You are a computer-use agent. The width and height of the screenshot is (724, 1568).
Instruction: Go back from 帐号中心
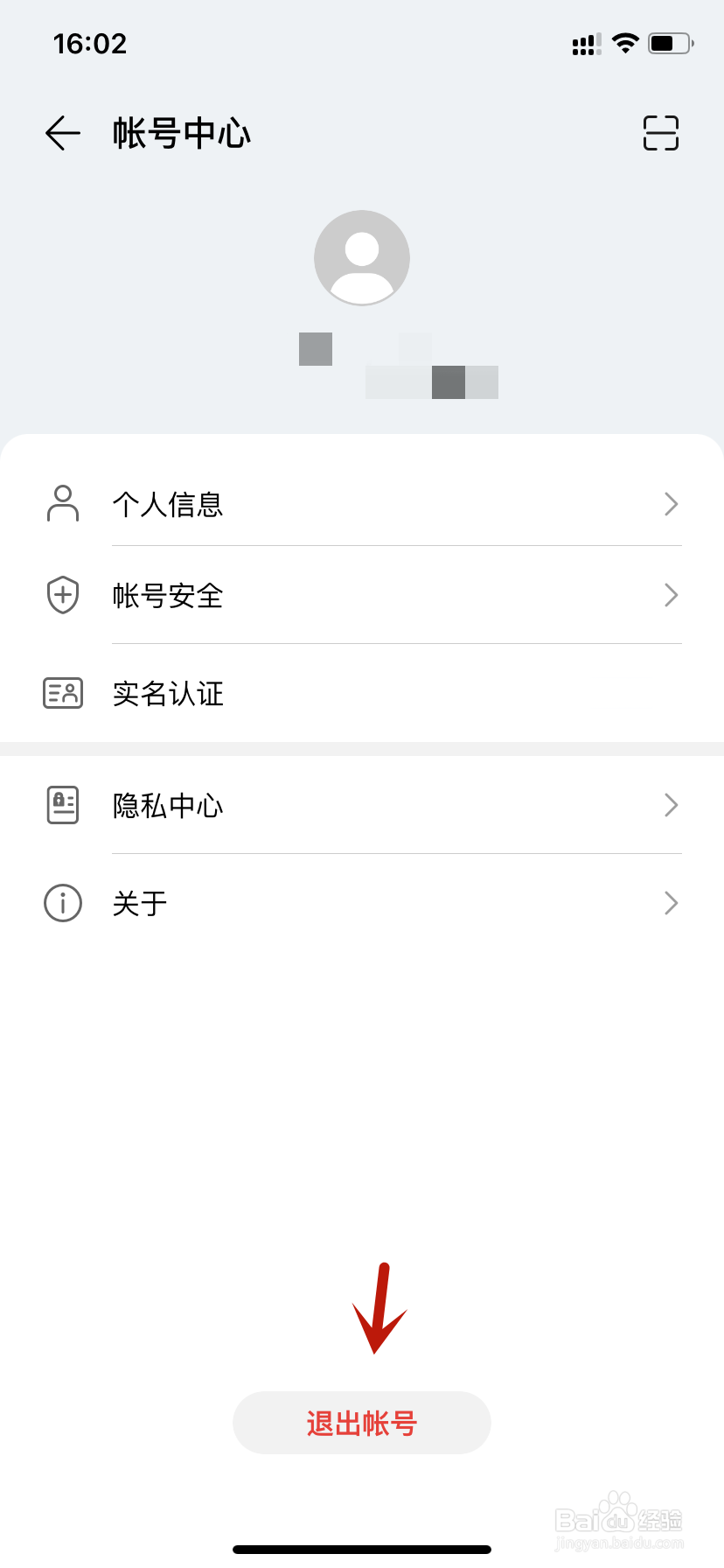(x=63, y=133)
